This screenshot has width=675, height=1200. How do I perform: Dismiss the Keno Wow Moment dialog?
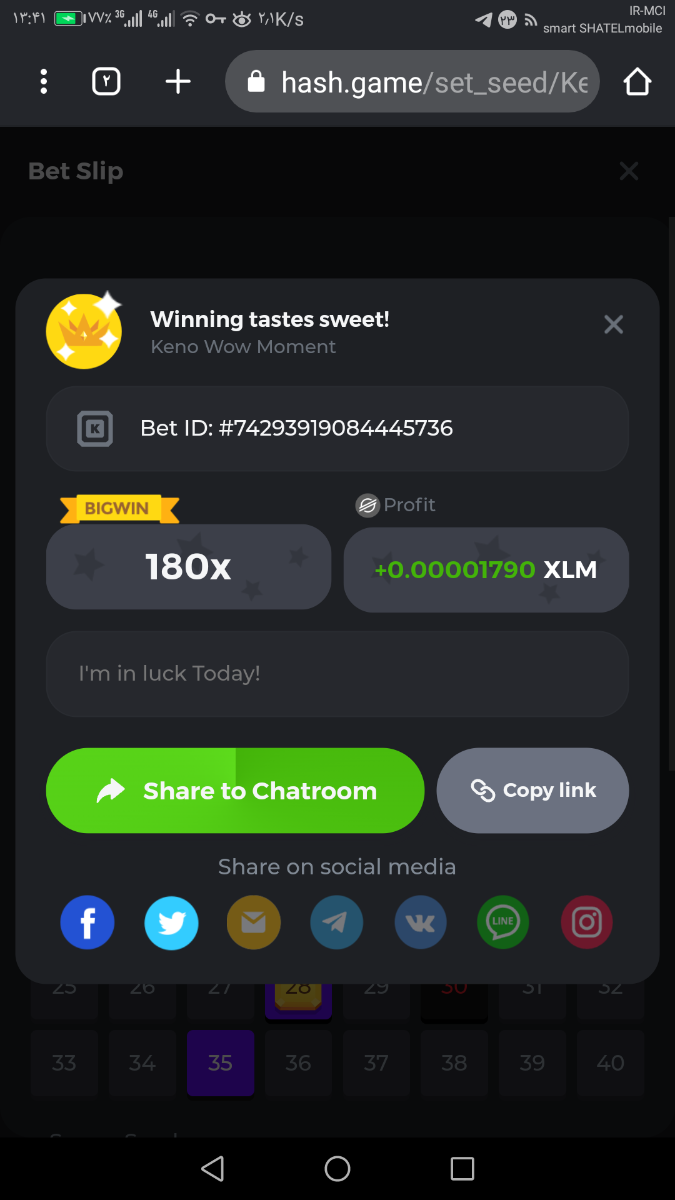coord(613,324)
